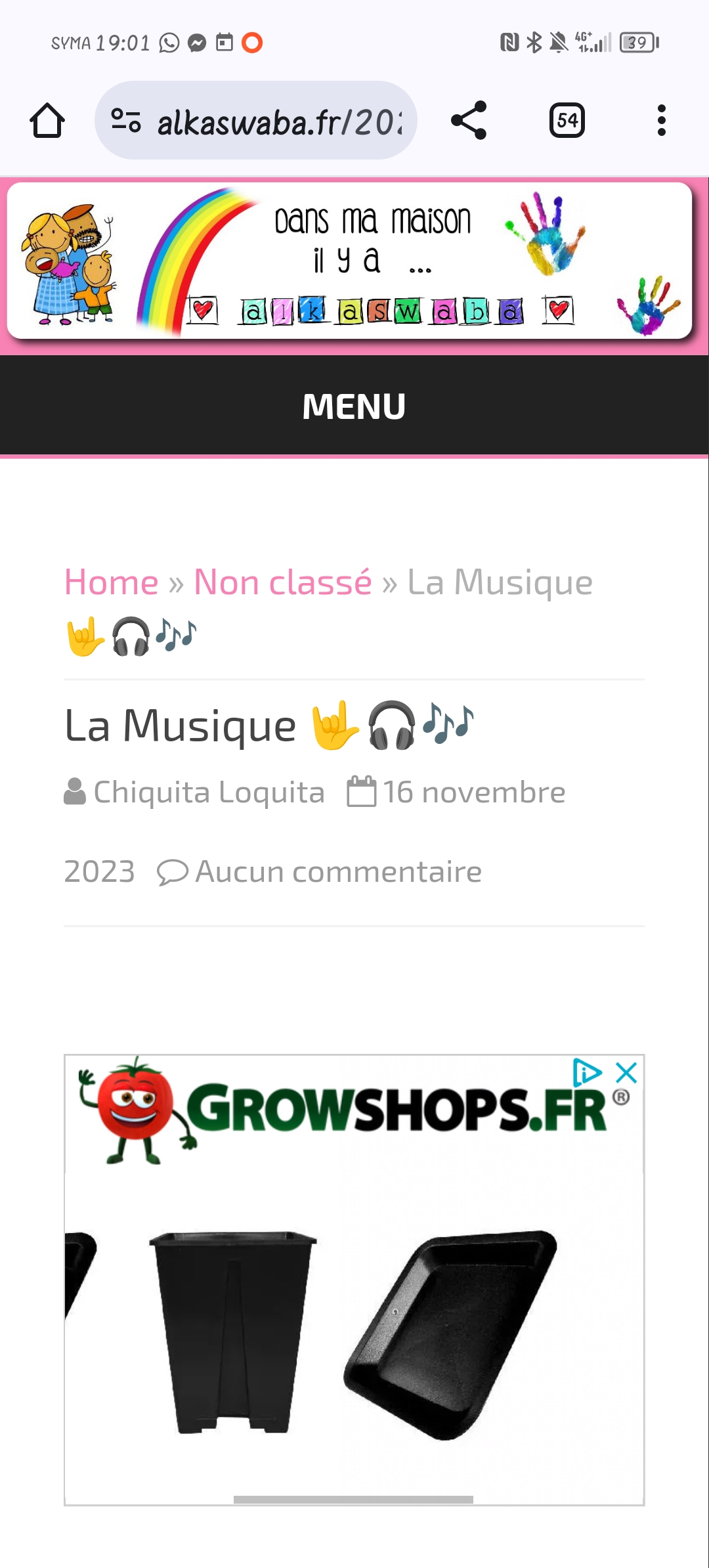Open the browser overflow menu

pyautogui.click(x=661, y=121)
